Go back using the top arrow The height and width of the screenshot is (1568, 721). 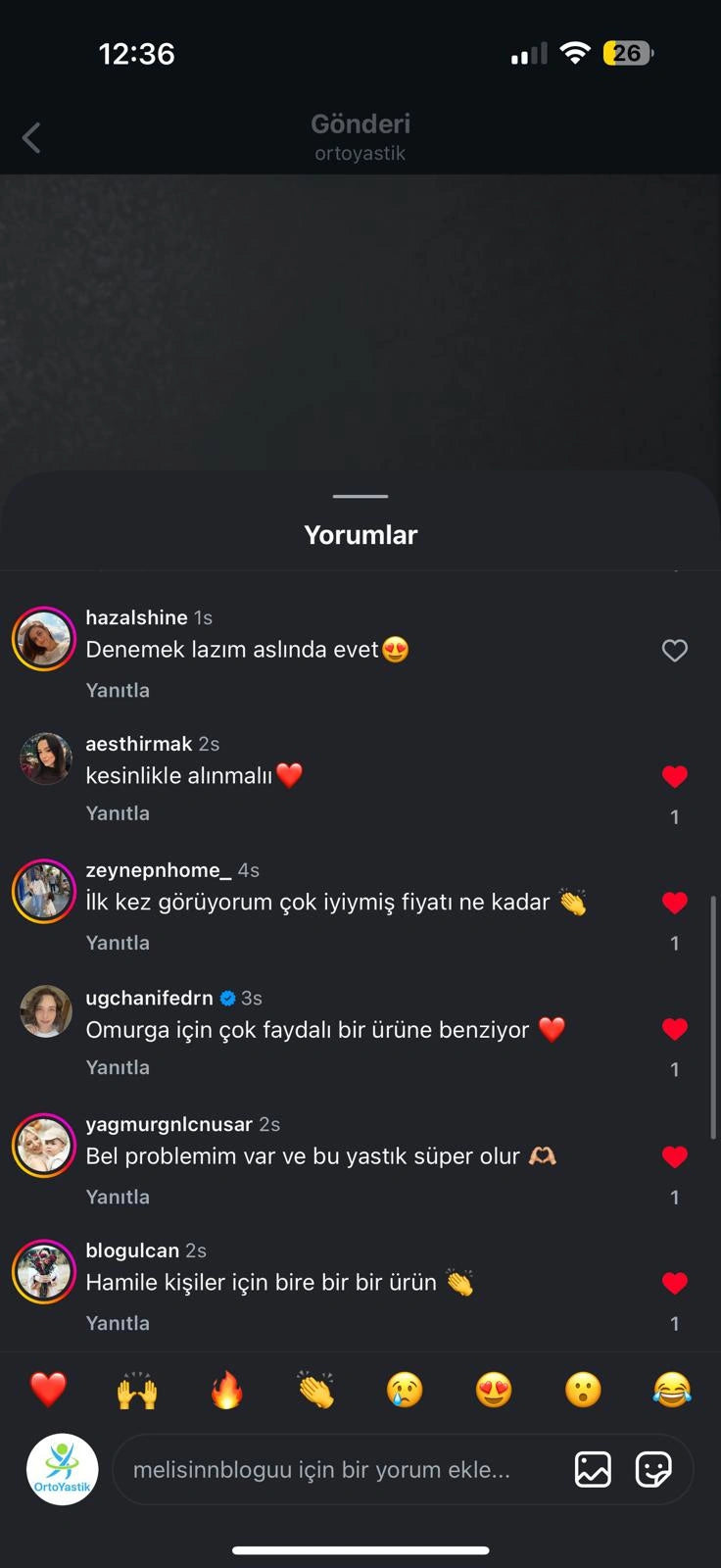(x=31, y=138)
